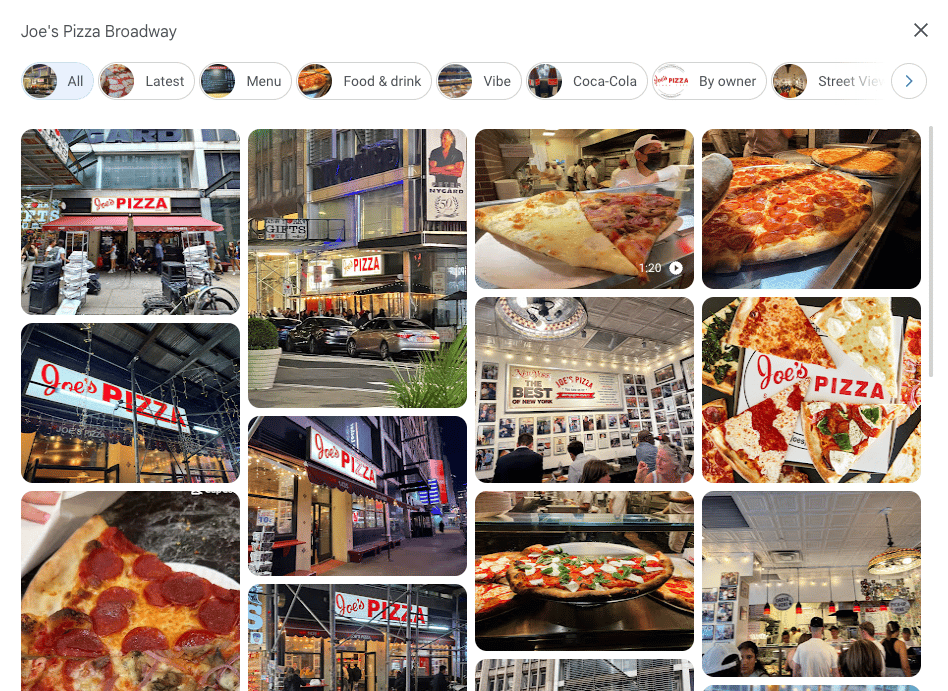Viewport: 948px width, 691px height.
Task: Show more photo categories with the arrow
Action: pyautogui.click(x=908, y=81)
